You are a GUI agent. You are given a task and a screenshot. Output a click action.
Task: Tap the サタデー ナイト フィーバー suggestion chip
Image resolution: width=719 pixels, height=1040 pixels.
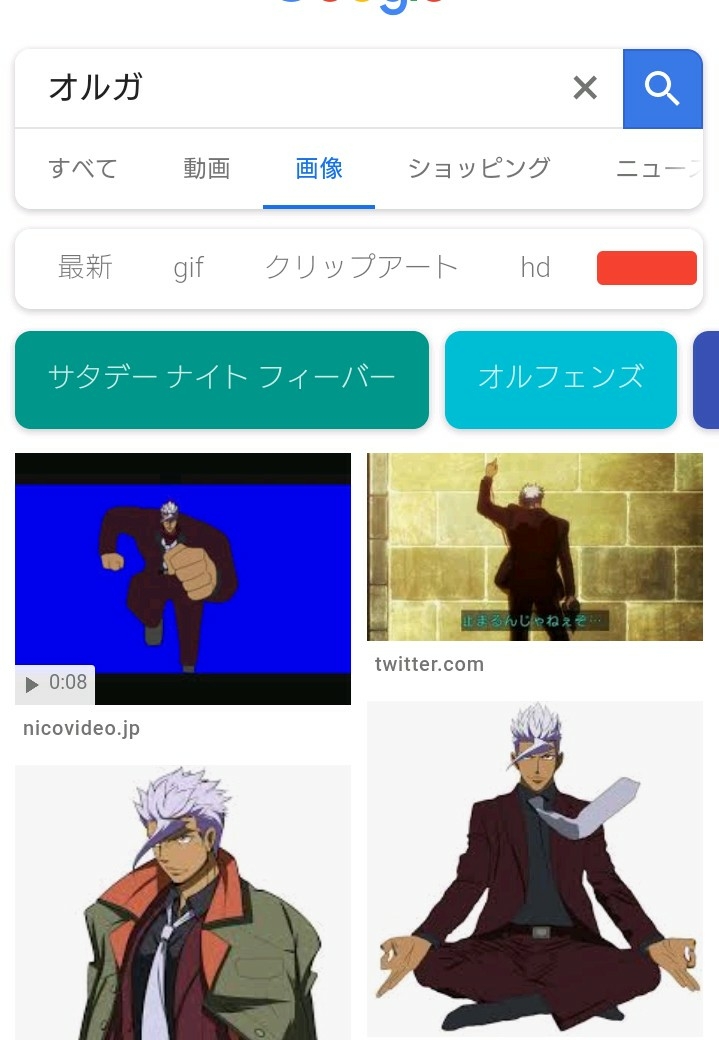point(222,379)
